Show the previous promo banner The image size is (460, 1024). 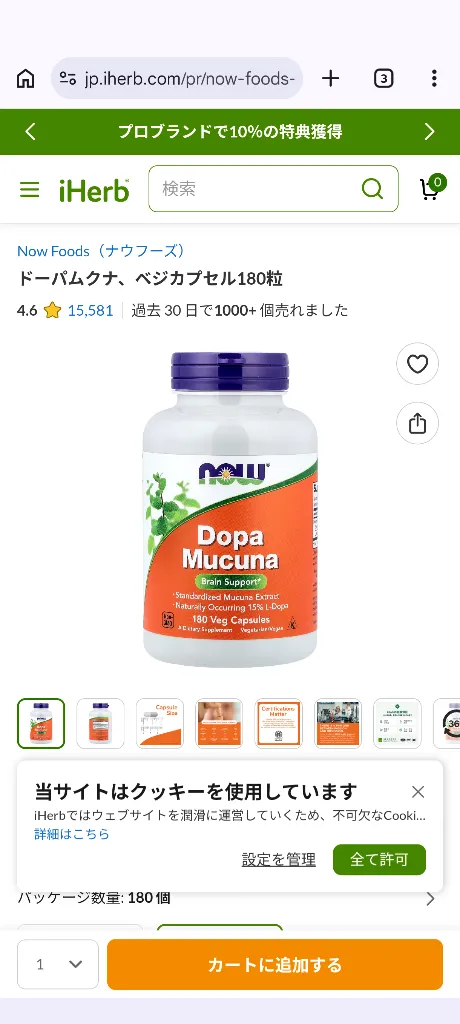[30, 132]
